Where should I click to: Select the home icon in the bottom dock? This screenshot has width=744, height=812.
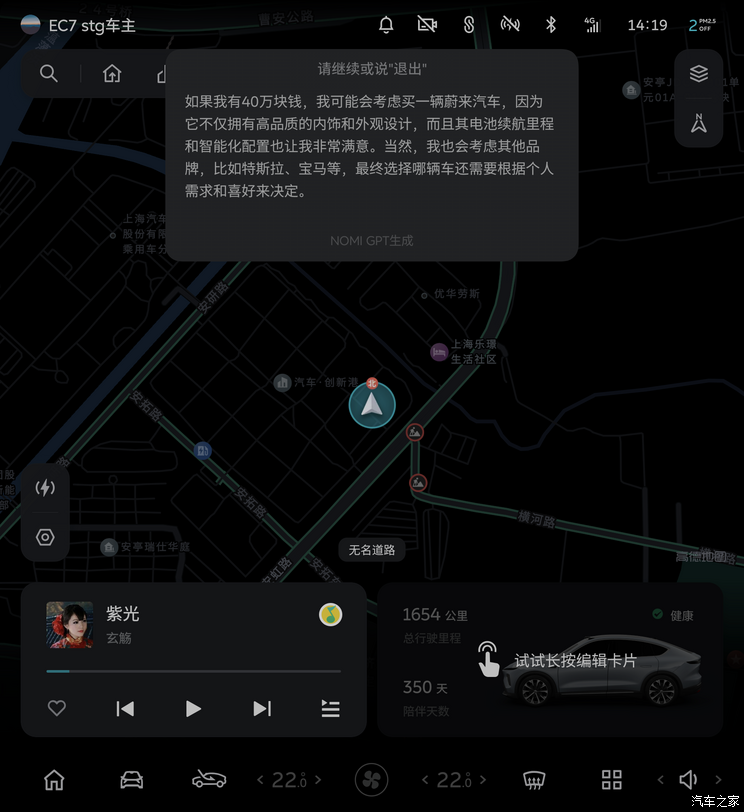(53, 780)
